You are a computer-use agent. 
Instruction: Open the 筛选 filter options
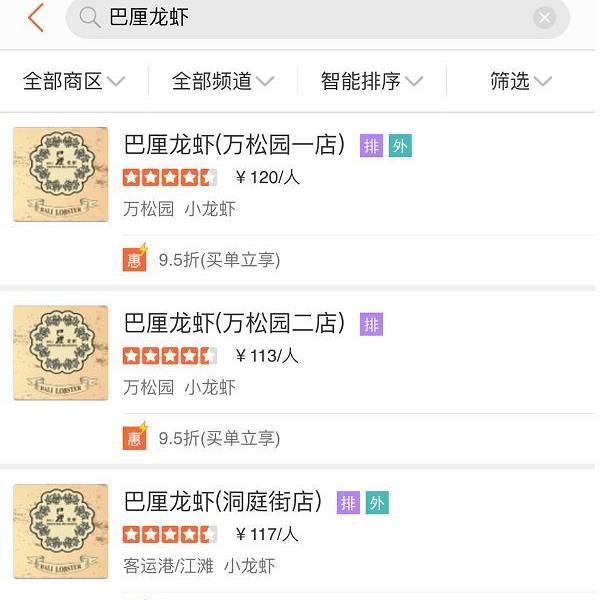(521, 81)
